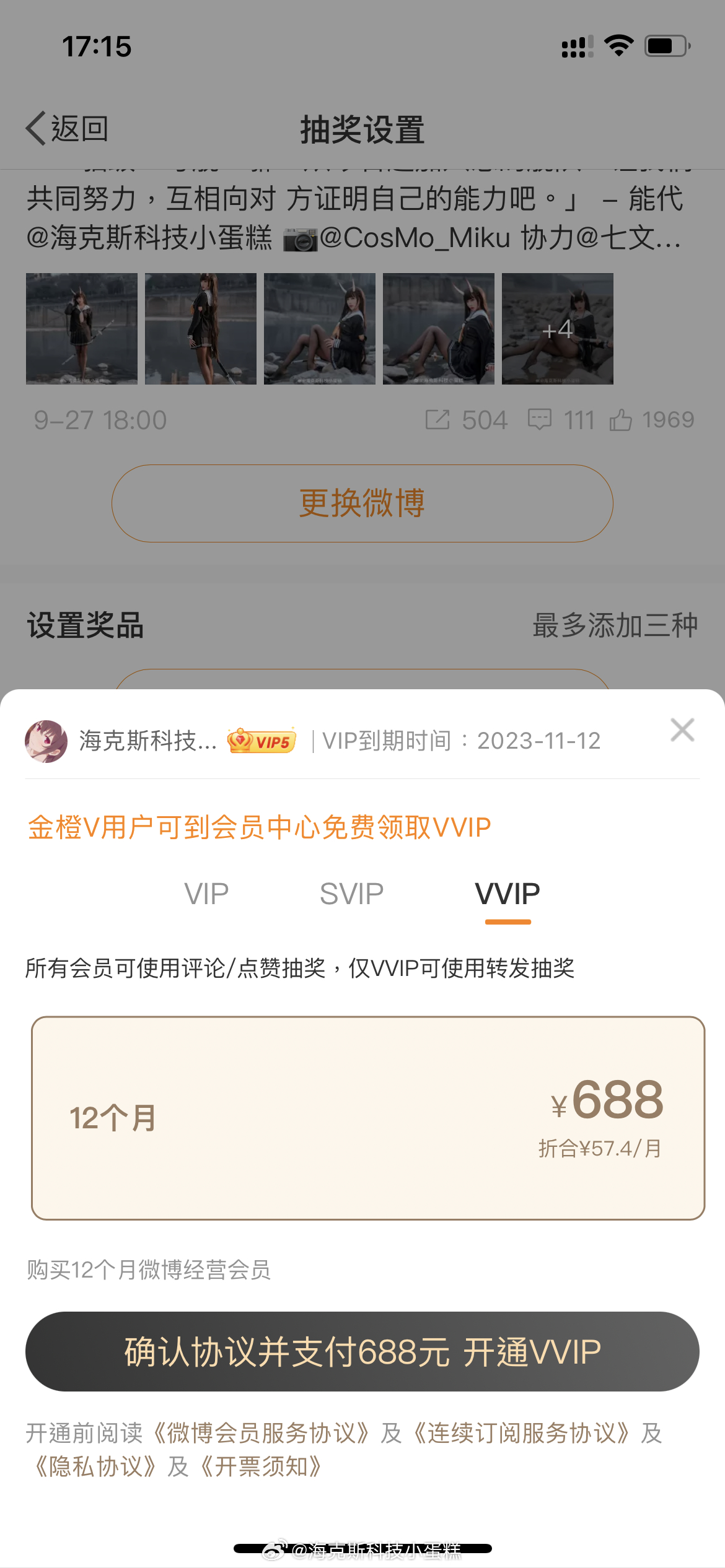Switch to the SVIP tab
This screenshot has width=725, height=1568.
pyautogui.click(x=351, y=894)
